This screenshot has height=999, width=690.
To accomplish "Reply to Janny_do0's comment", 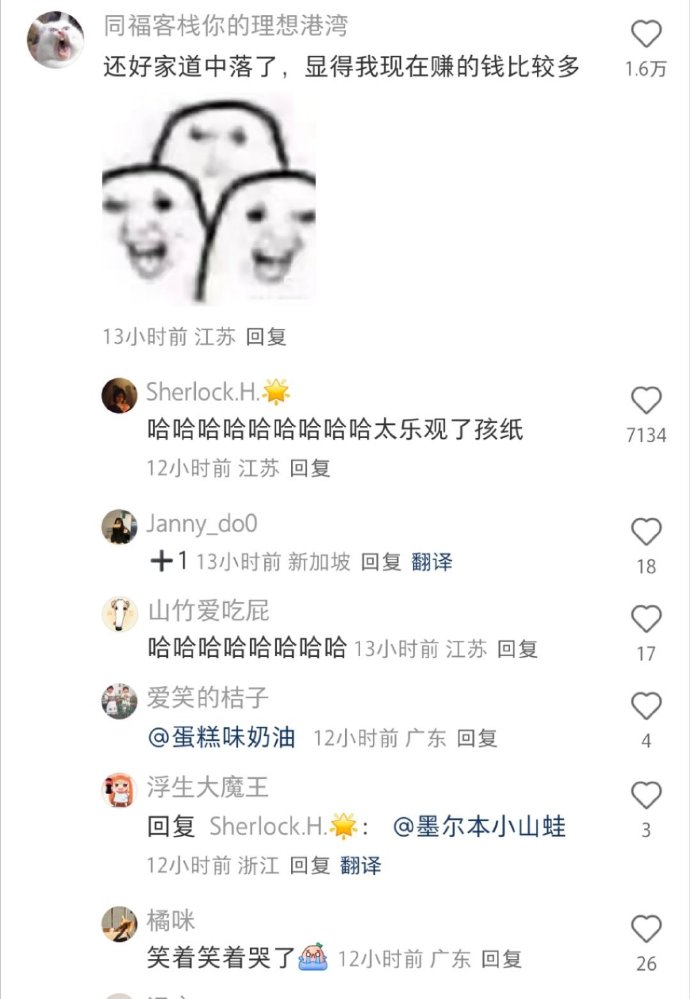I will point(380,562).
